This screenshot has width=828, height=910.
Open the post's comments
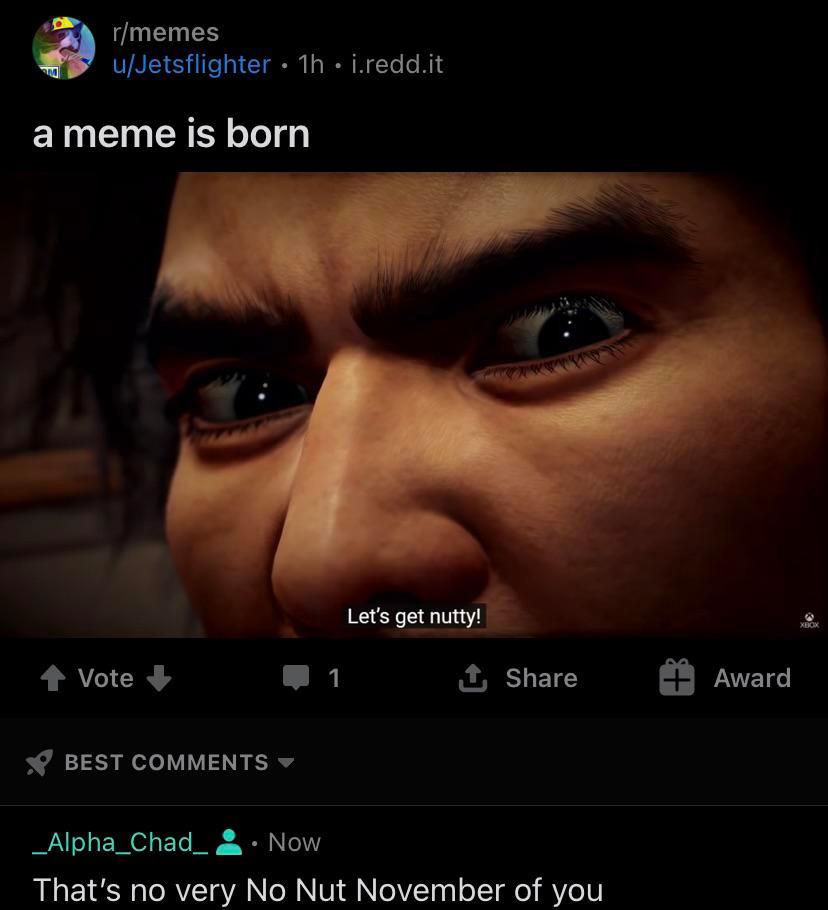(310, 679)
